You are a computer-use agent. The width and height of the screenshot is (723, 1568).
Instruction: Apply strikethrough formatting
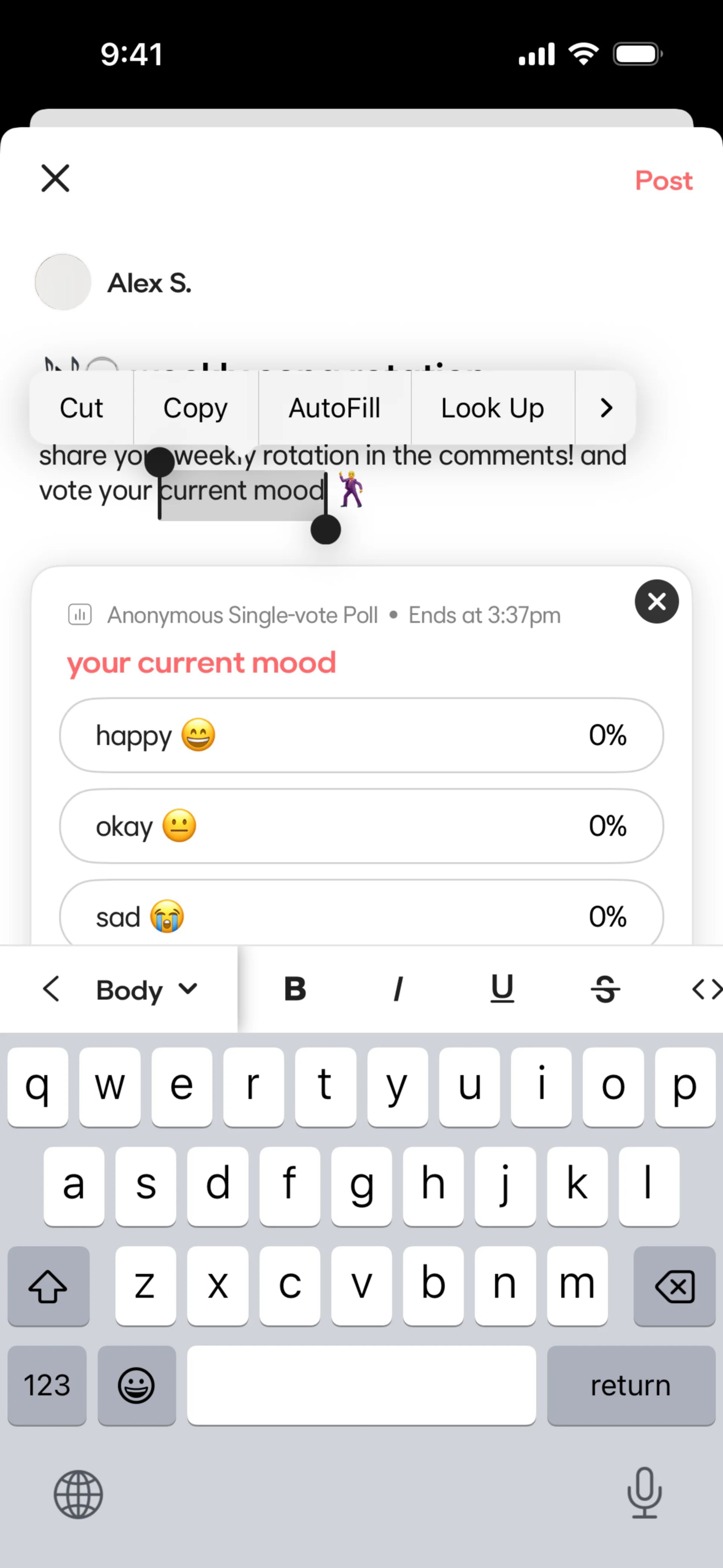605,989
